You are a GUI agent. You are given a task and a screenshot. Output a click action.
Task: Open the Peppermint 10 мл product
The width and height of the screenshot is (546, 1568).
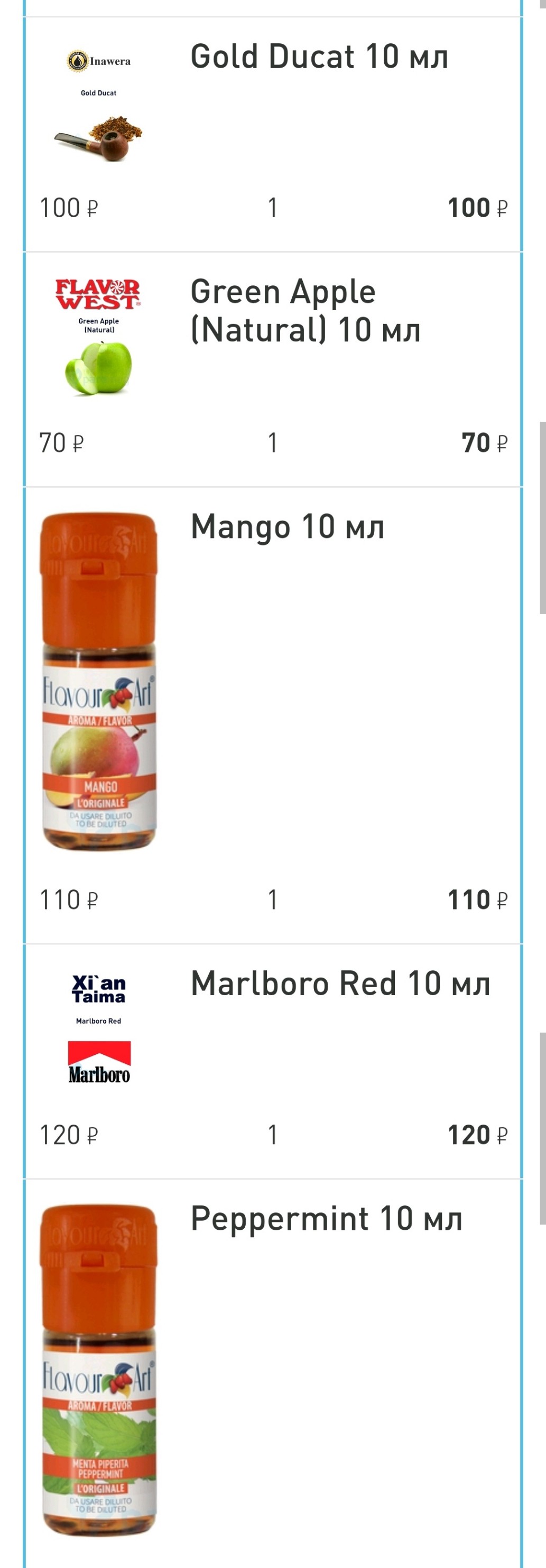tap(326, 1219)
